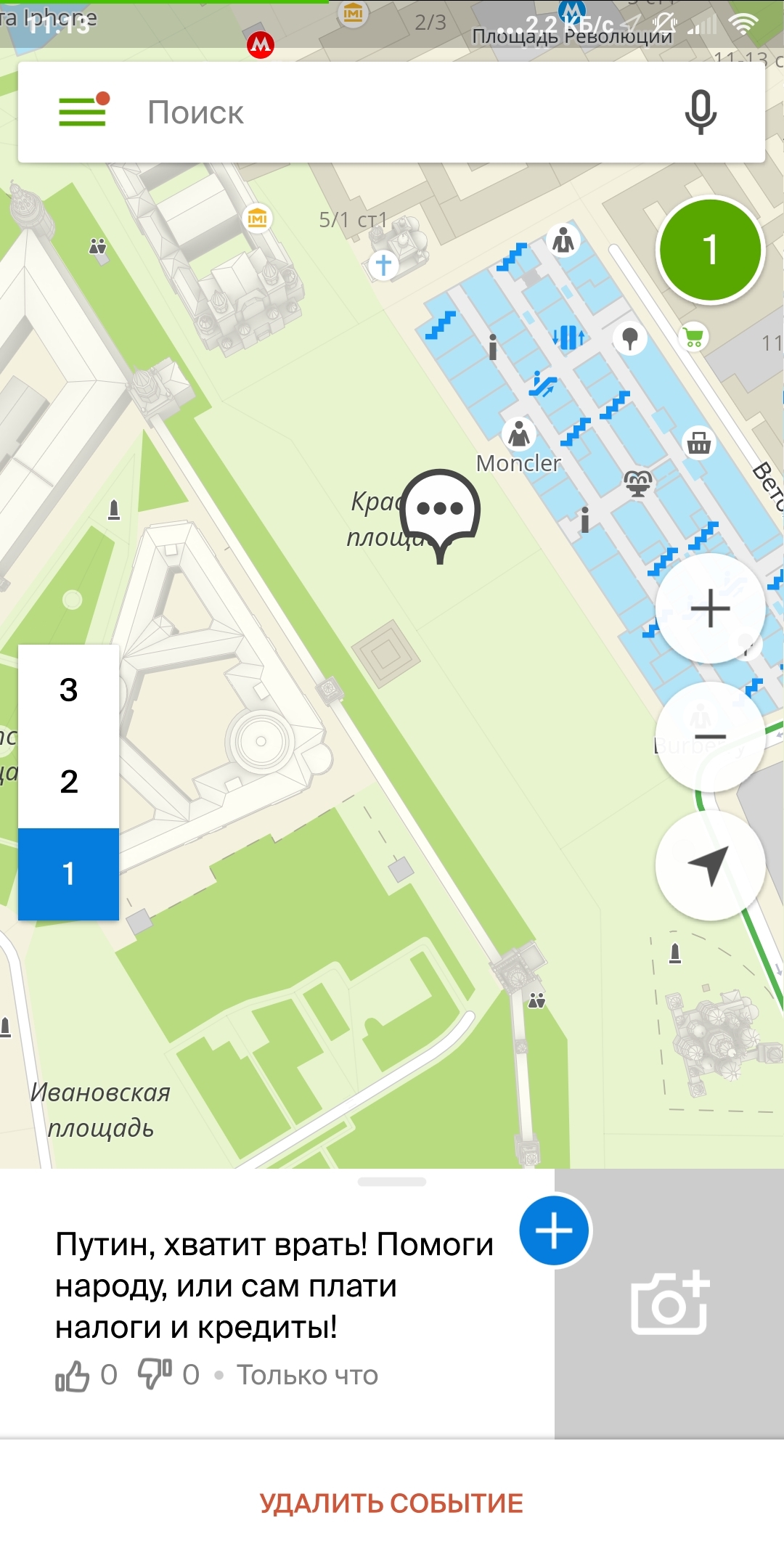Zoom in on the map
The image size is (784, 1568).
[710, 608]
